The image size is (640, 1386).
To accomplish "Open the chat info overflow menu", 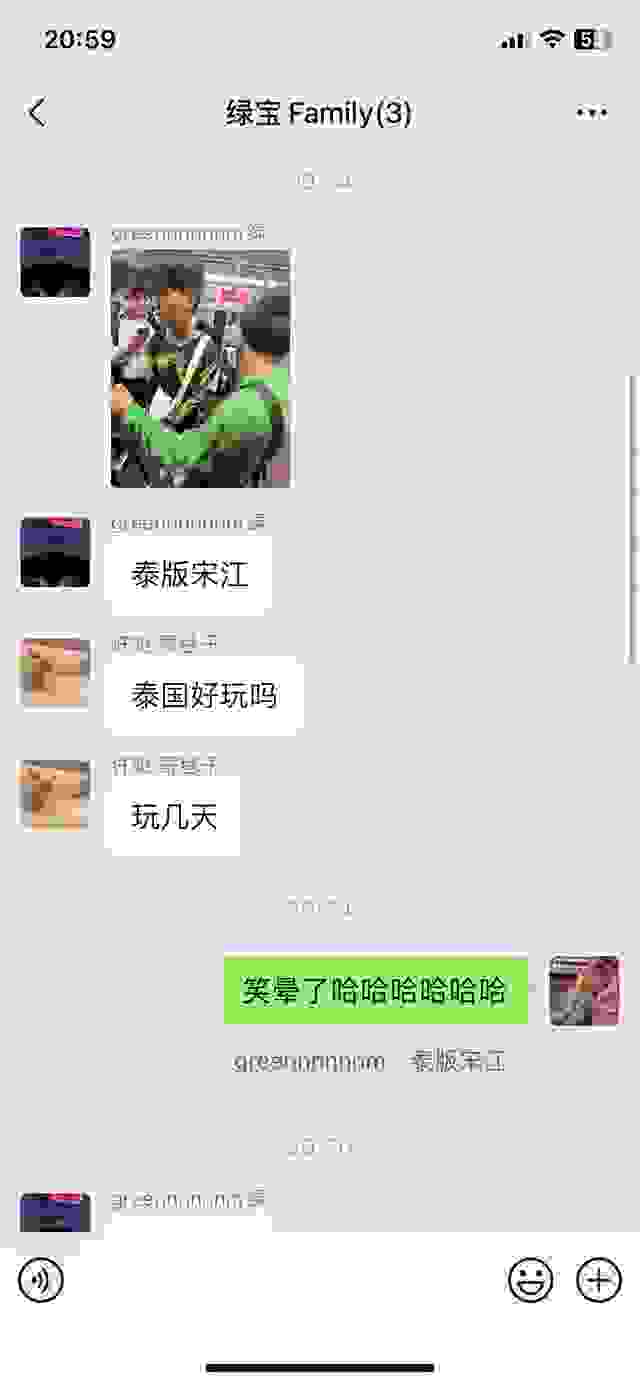I will pyautogui.click(x=591, y=113).
